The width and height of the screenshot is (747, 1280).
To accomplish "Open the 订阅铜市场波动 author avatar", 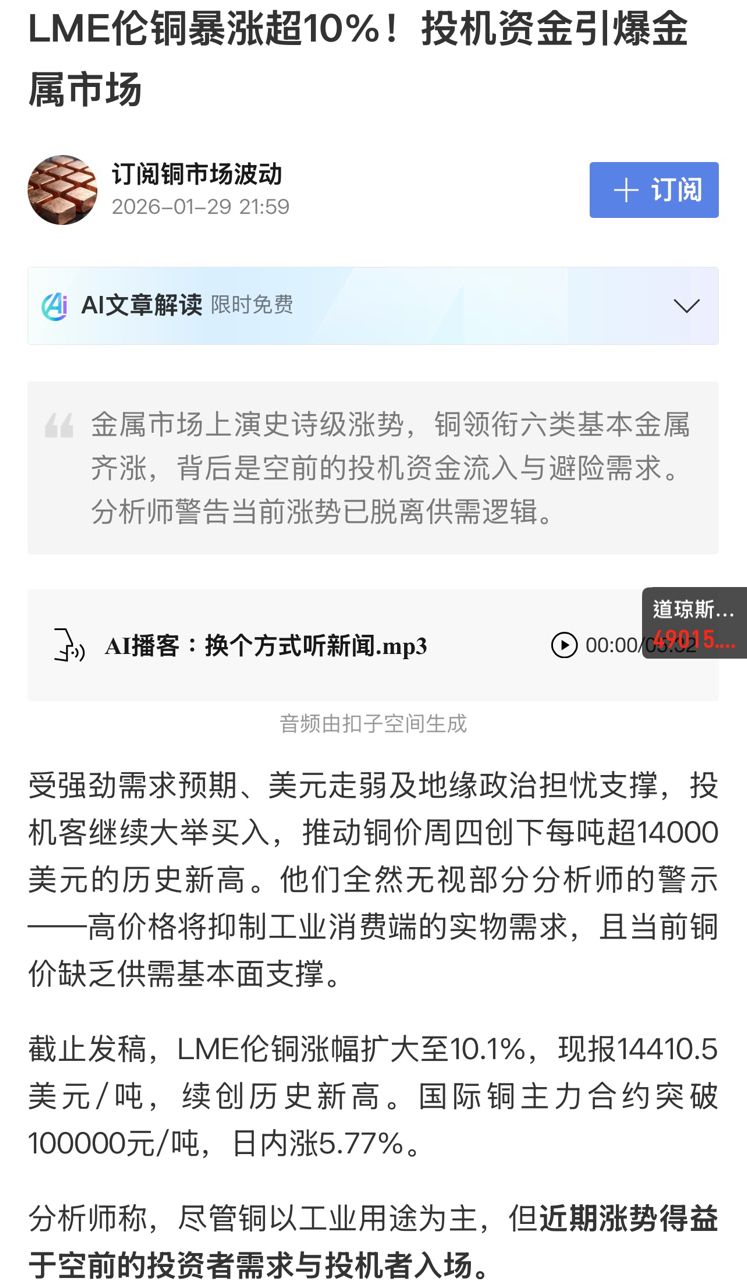I will pos(62,190).
